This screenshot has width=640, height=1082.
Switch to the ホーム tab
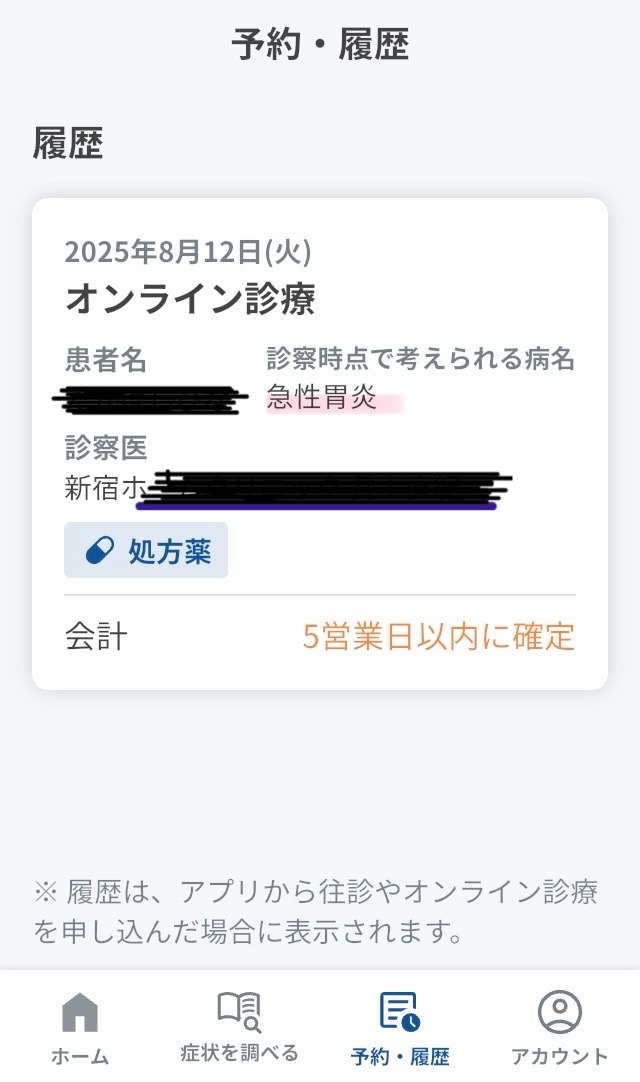tap(80, 1028)
